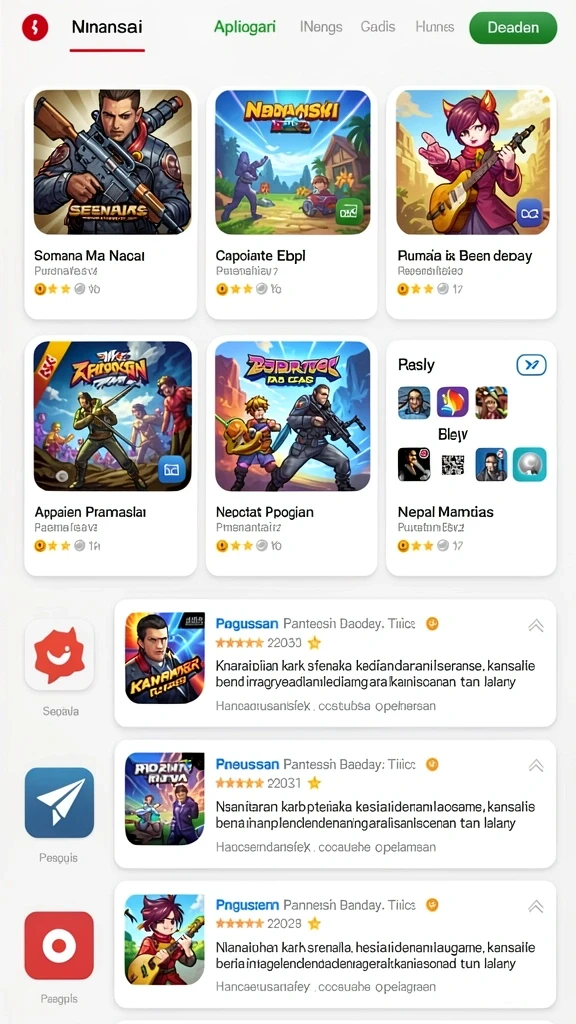Open the Nepal Mamdas collection card
This screenshot has height=1024, width=576.
tap(471, 456)
